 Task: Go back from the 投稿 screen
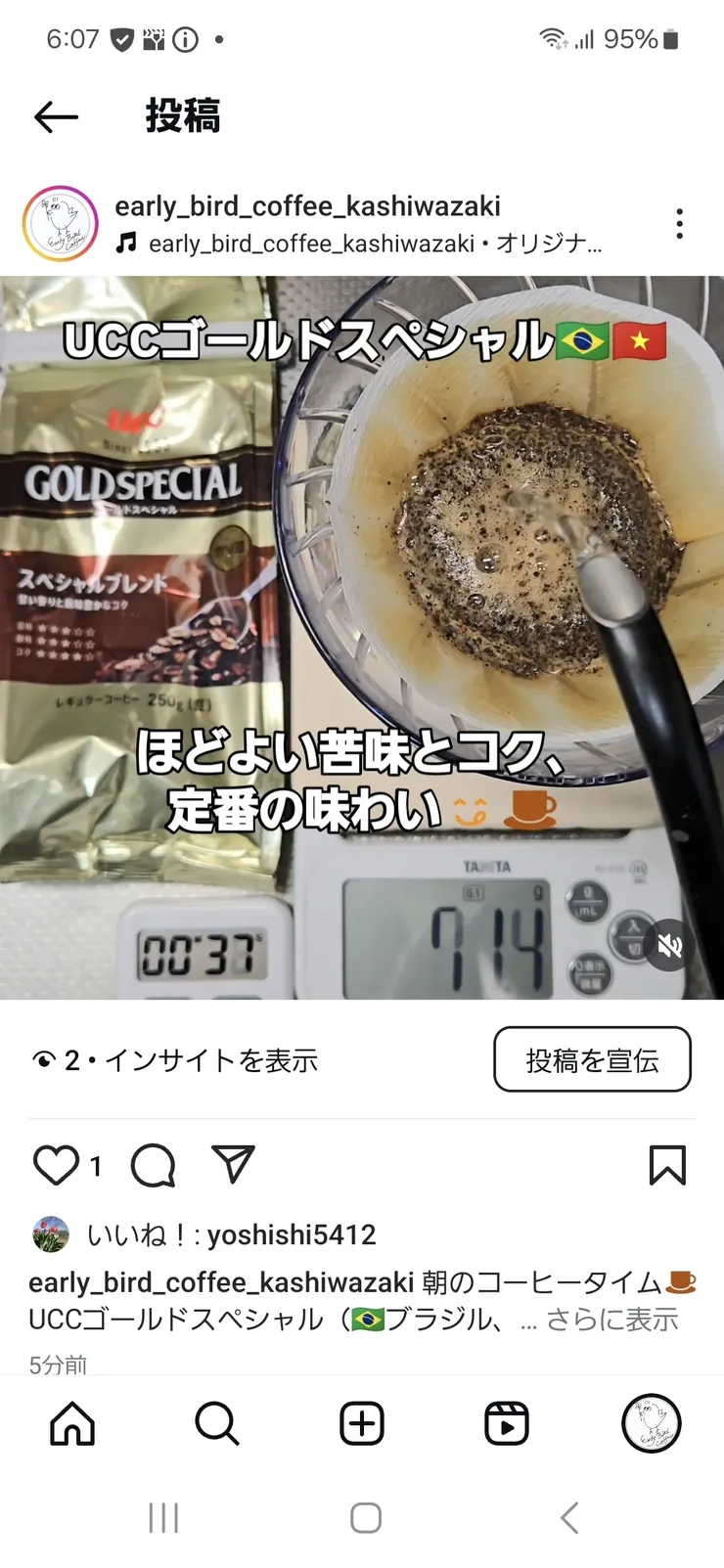[x=56, y=117]
